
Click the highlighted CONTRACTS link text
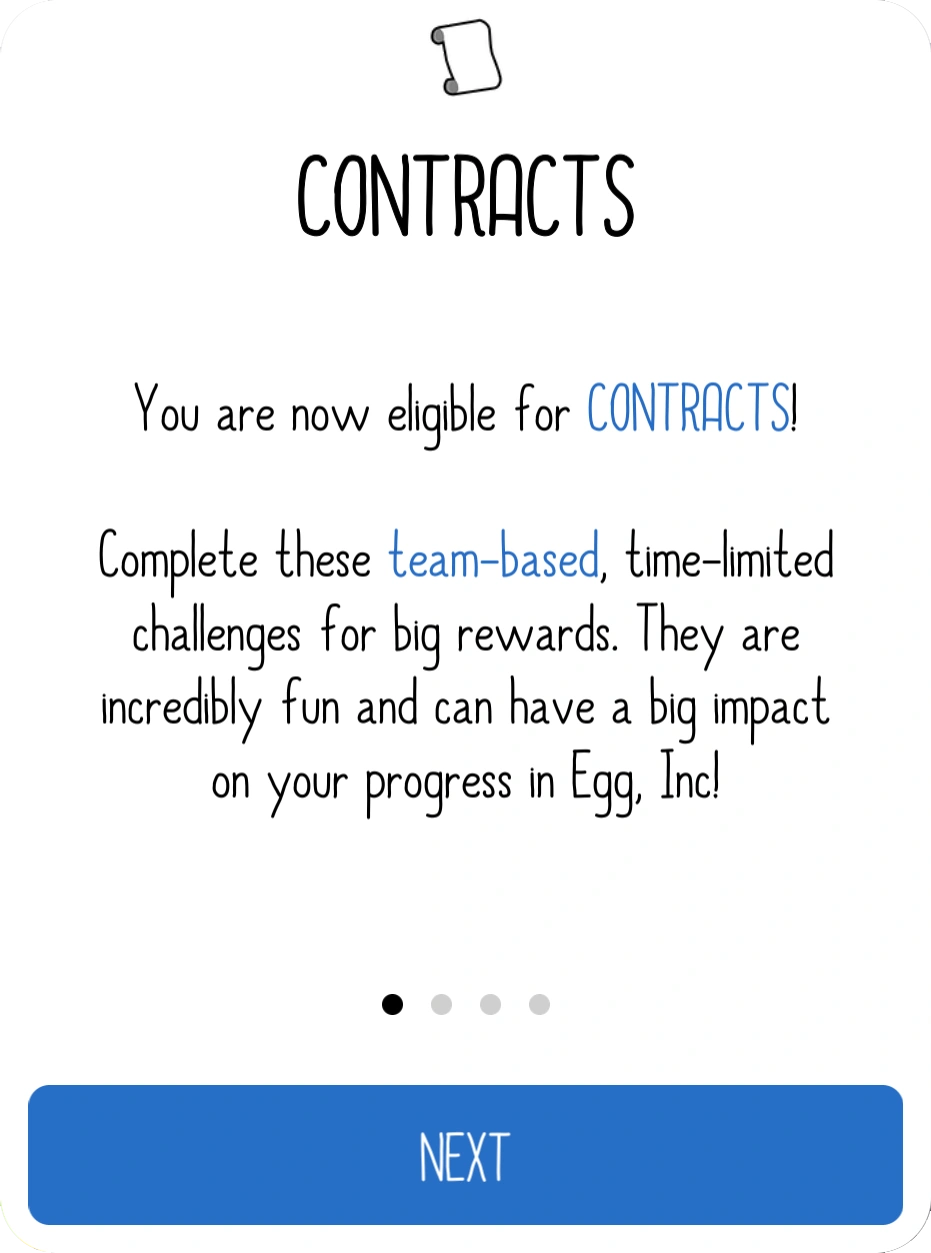click(x=685, y=411)
